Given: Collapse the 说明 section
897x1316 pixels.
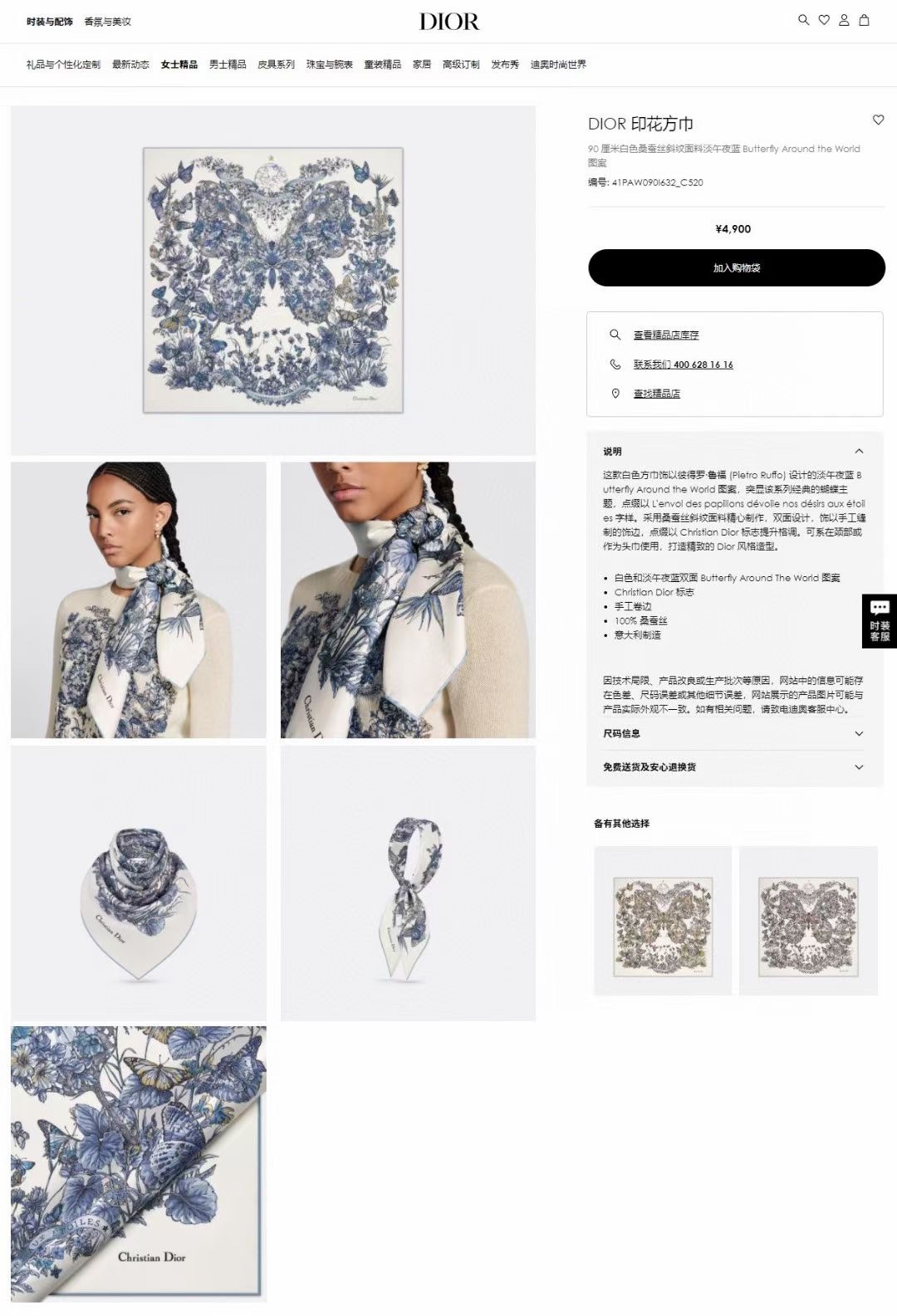Looking at the screenshot, I should (859, 452).
